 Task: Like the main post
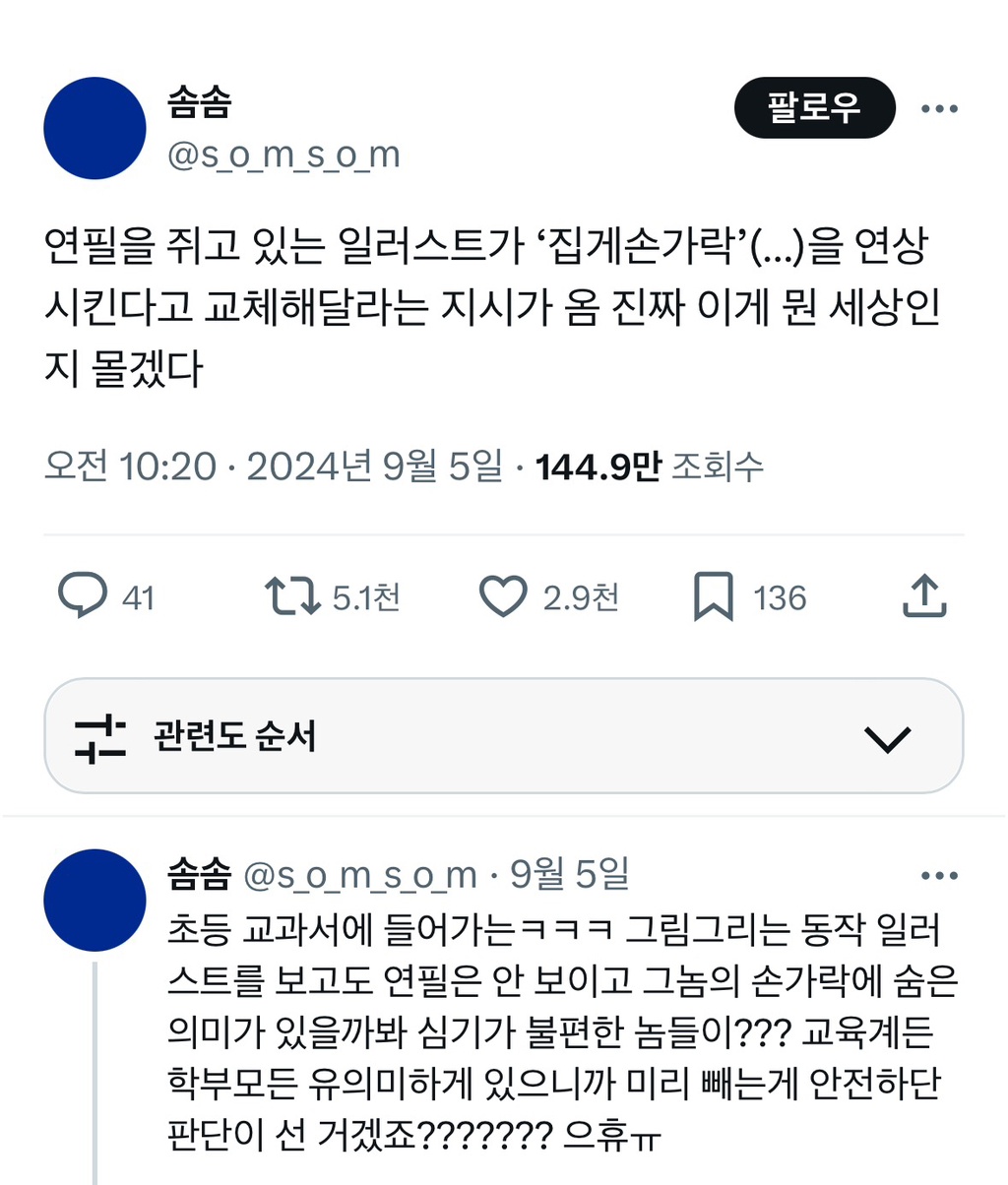click(503, 596)
